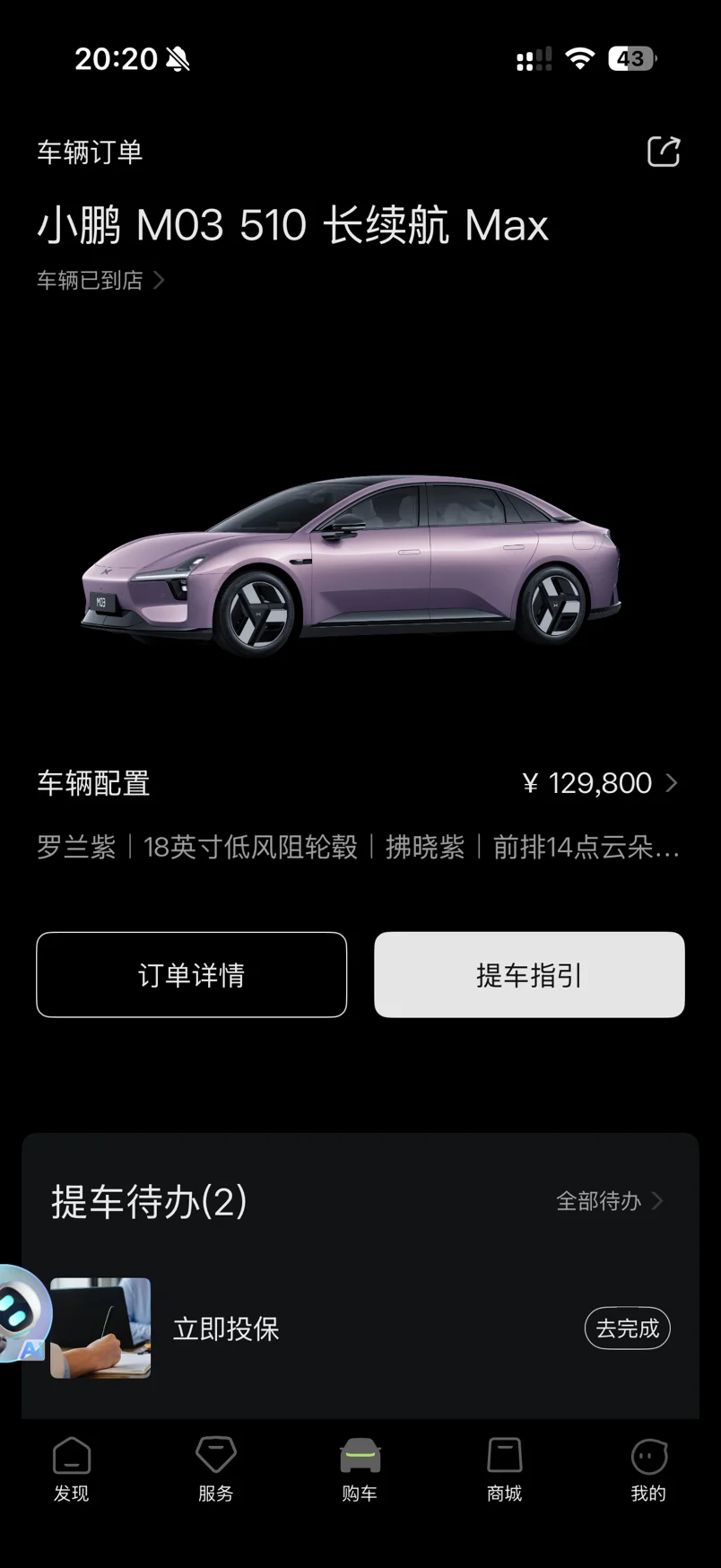721x1568 pixels.
Task: Switch to the 服务 tab
Action: coord(216,1469)
